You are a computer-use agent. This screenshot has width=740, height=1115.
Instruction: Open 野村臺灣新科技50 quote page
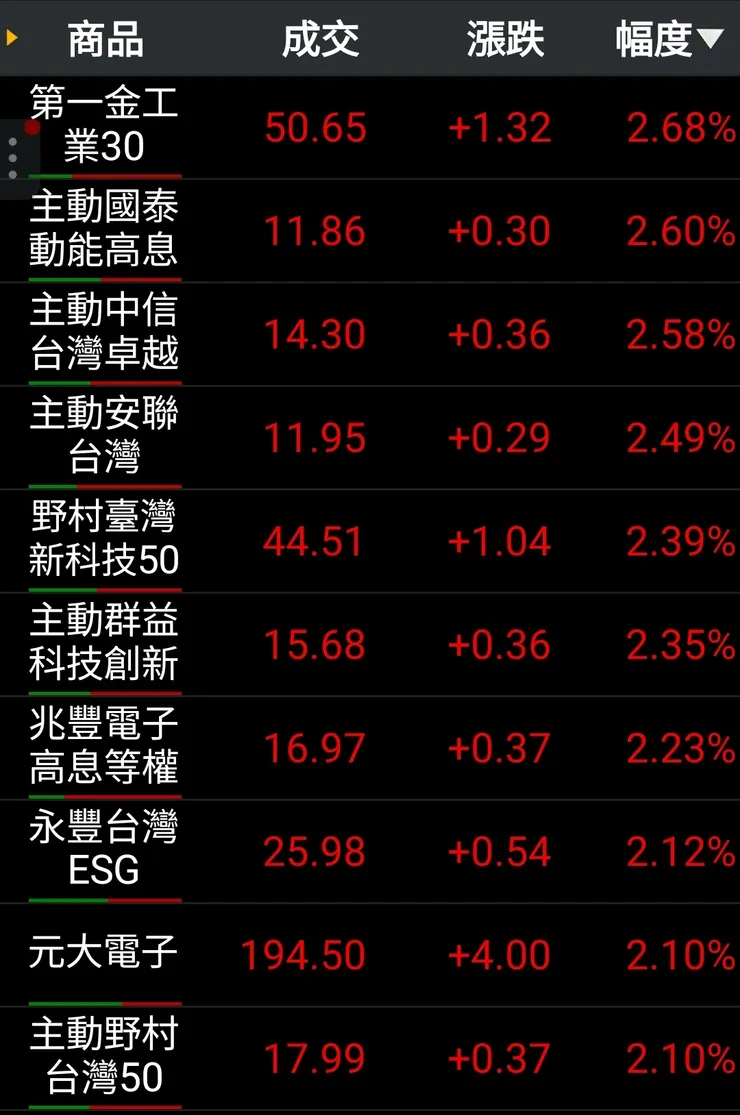click(x=106, y=540)
